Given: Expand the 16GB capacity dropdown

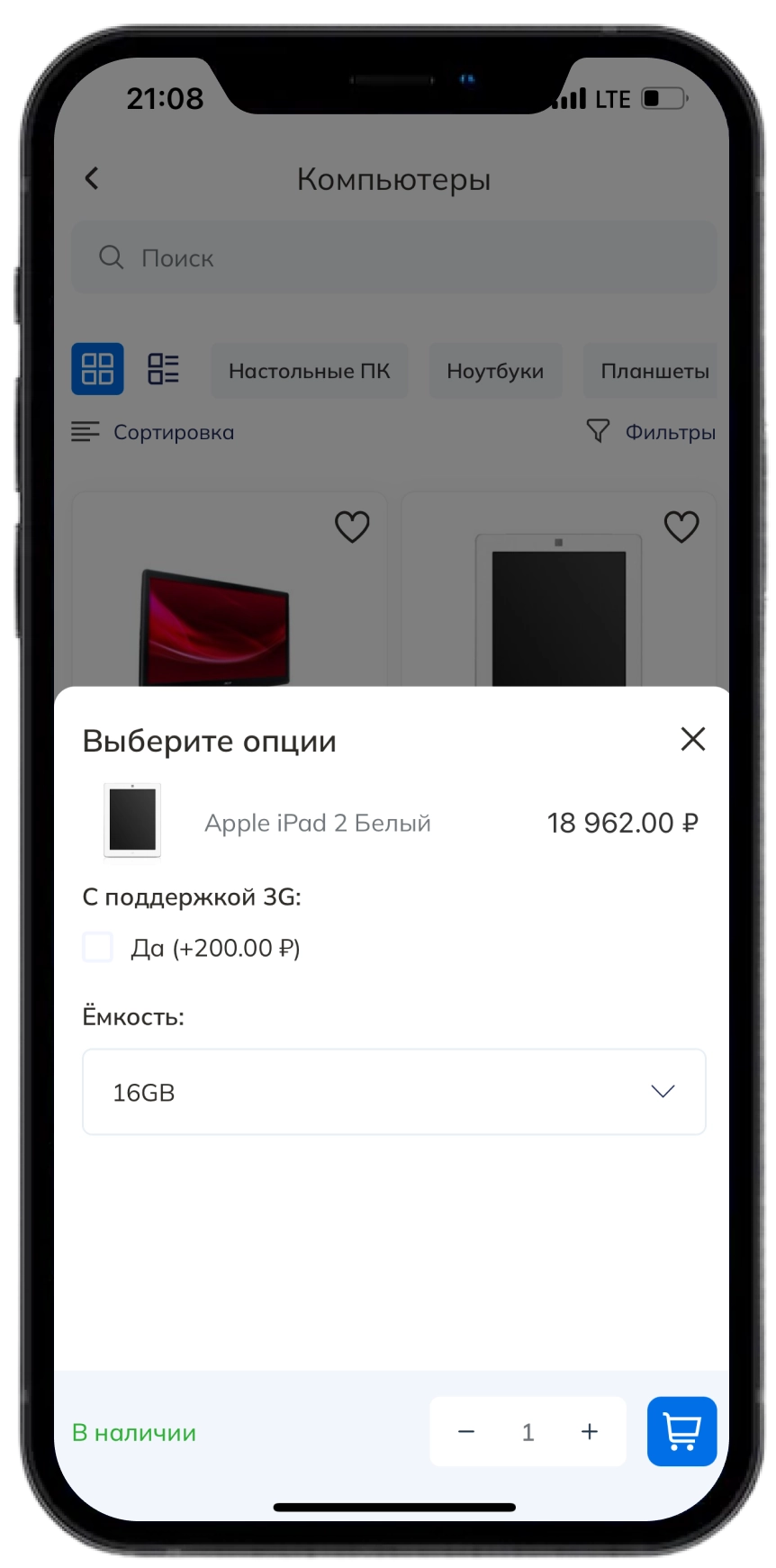Looking at the screenshot, I should point(393,1092).
